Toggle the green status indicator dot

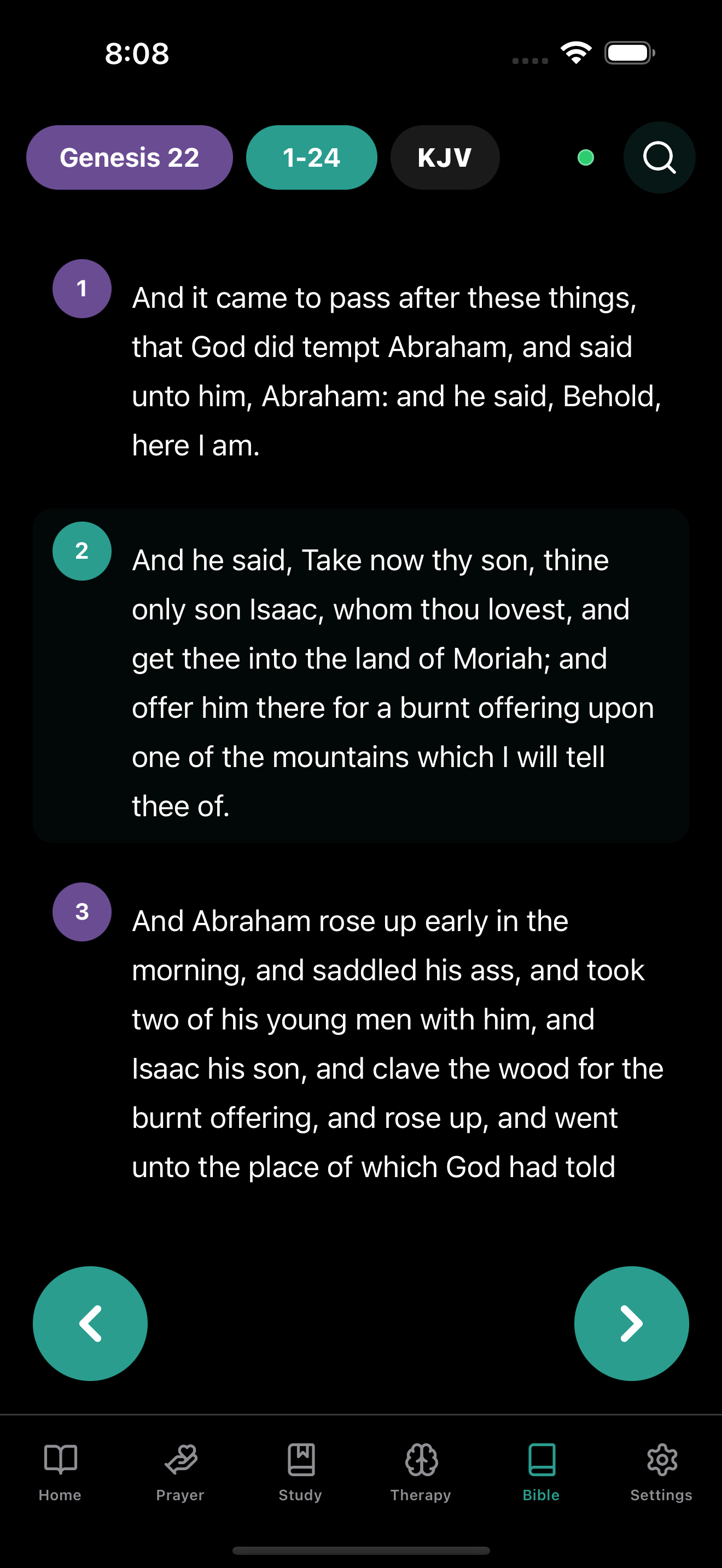[585, 157]
